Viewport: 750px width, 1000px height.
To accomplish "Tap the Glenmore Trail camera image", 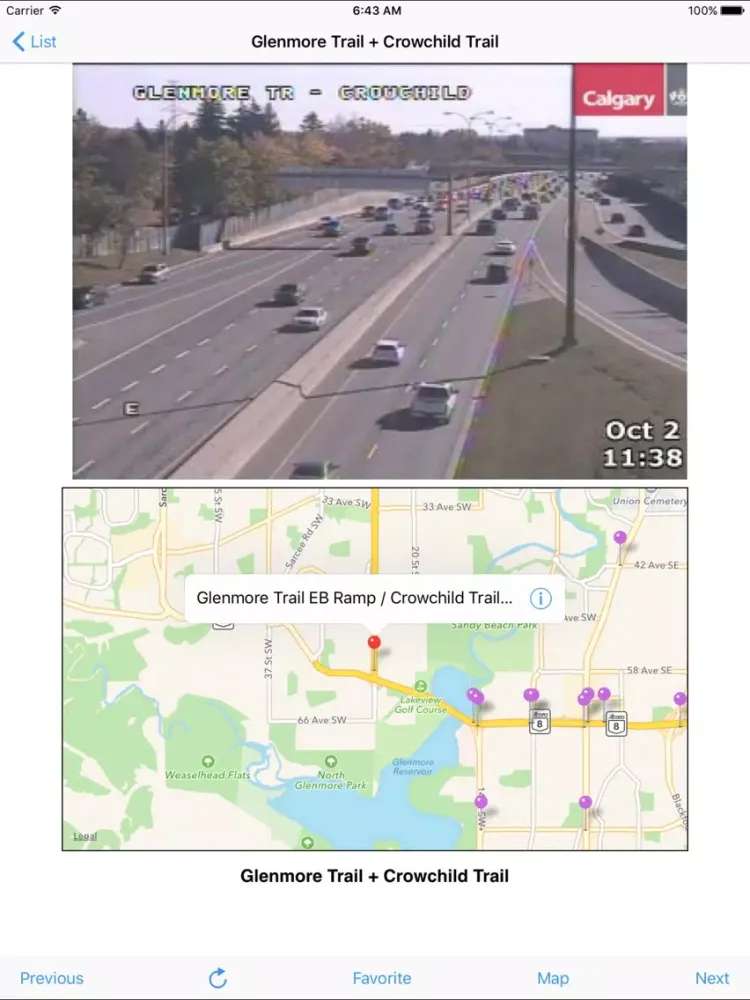I will point(379,271).
